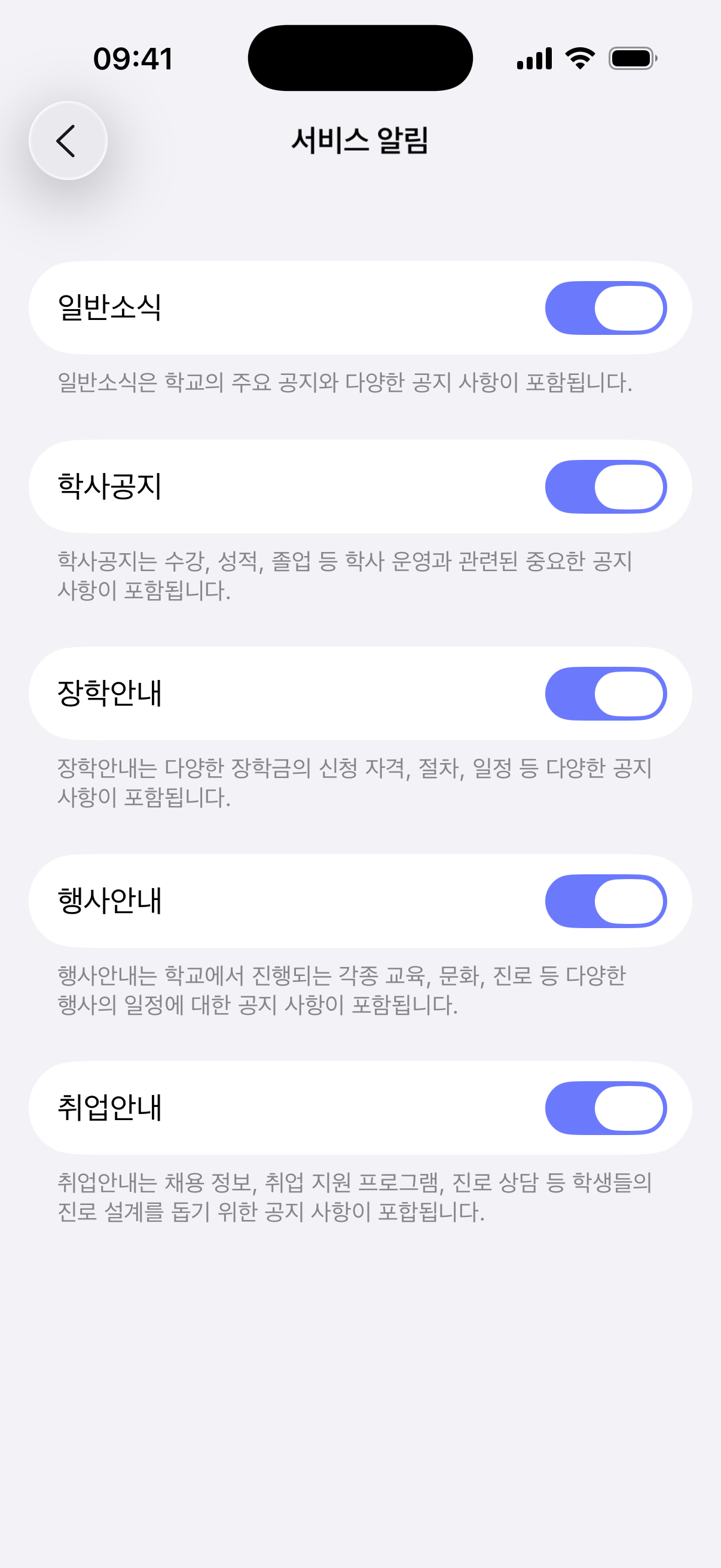Turn off the 일반소식 notification switch
Image resolution: width=721 pixels, height=1568 pixels.
pos(606,308)
